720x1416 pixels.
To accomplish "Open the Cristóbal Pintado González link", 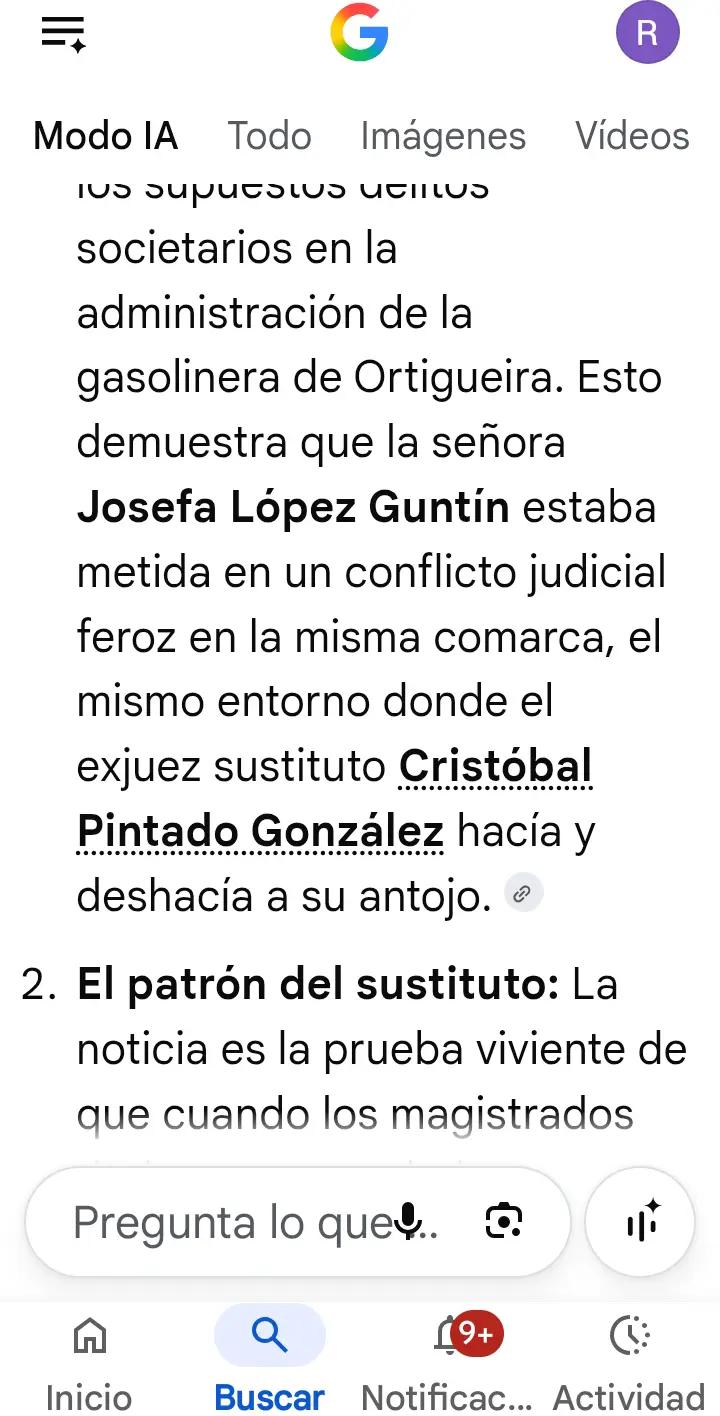I will click(x=335, y=799).
